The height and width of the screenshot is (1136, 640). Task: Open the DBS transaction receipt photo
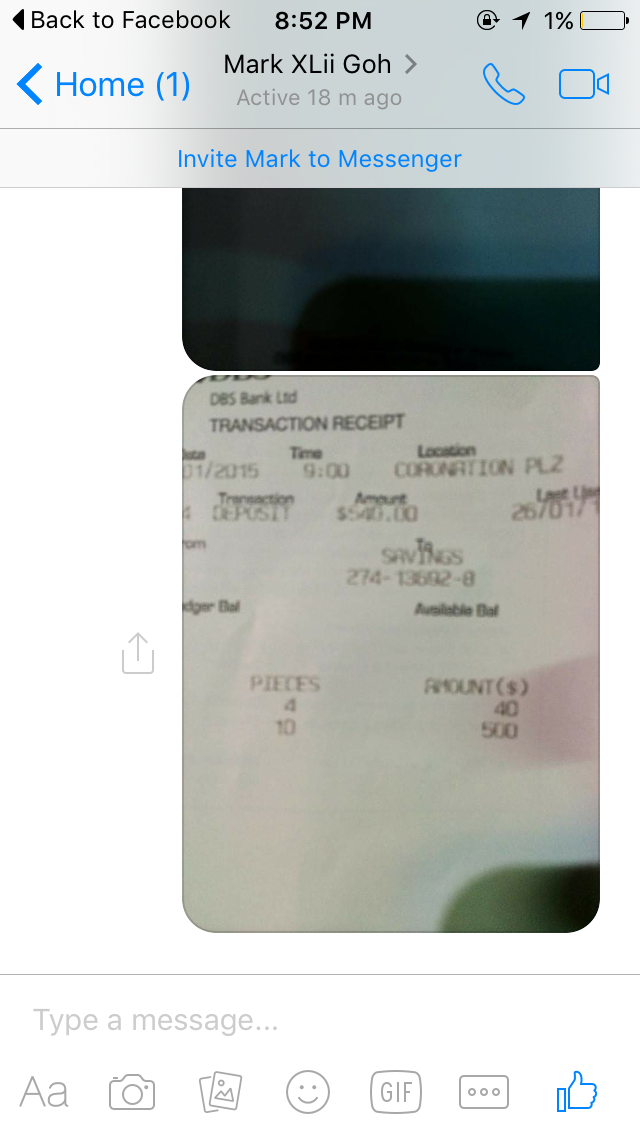[x=391, y=653]
